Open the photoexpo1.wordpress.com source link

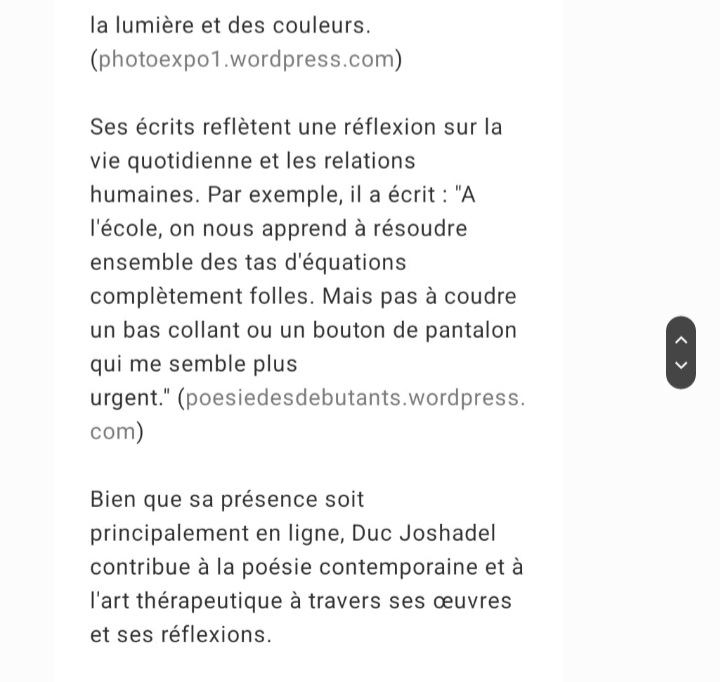(246, 60)
